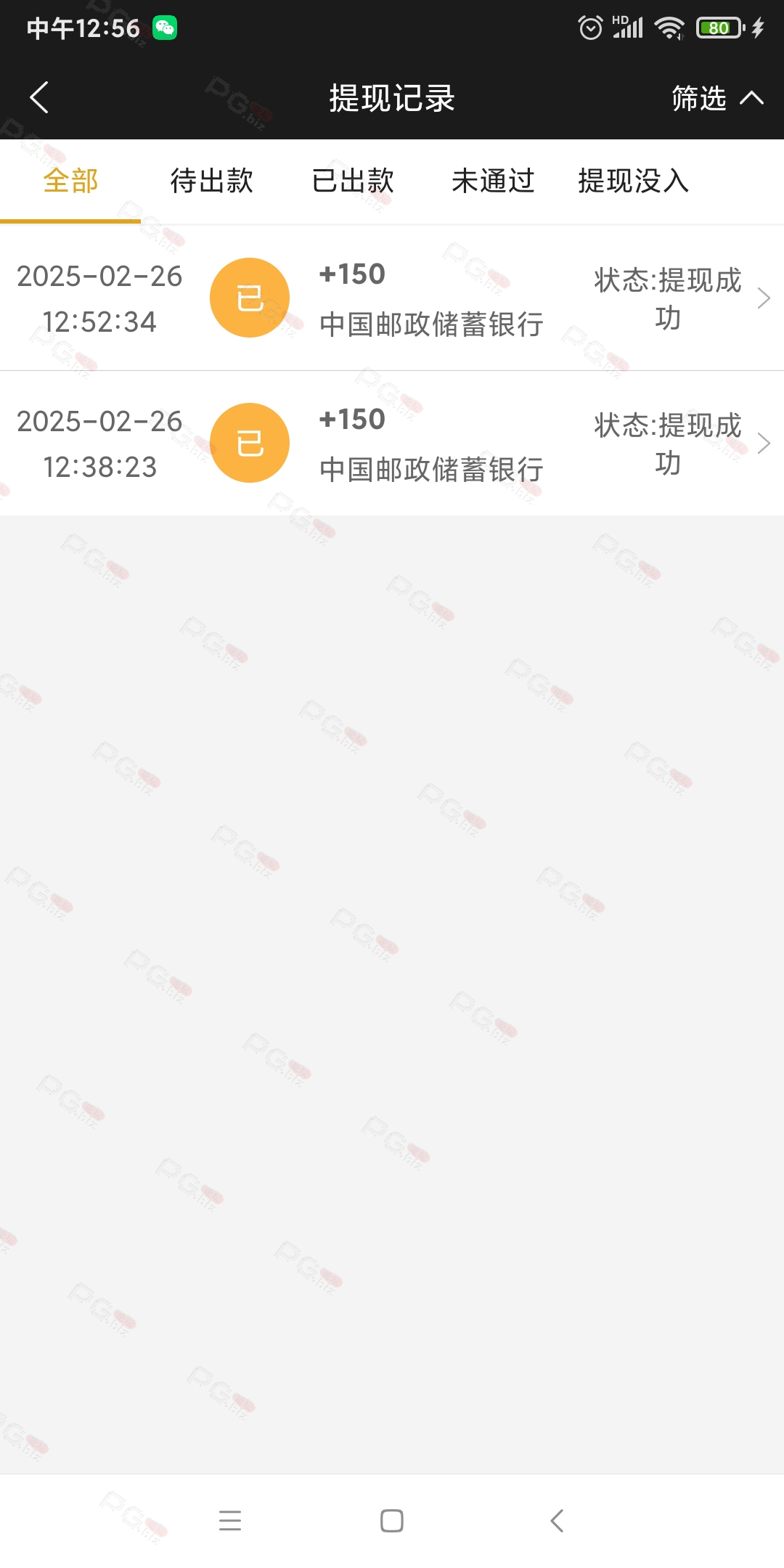Open recent apps from navigation bar
Screen dimensions: 784x1568
(230, 1521)
